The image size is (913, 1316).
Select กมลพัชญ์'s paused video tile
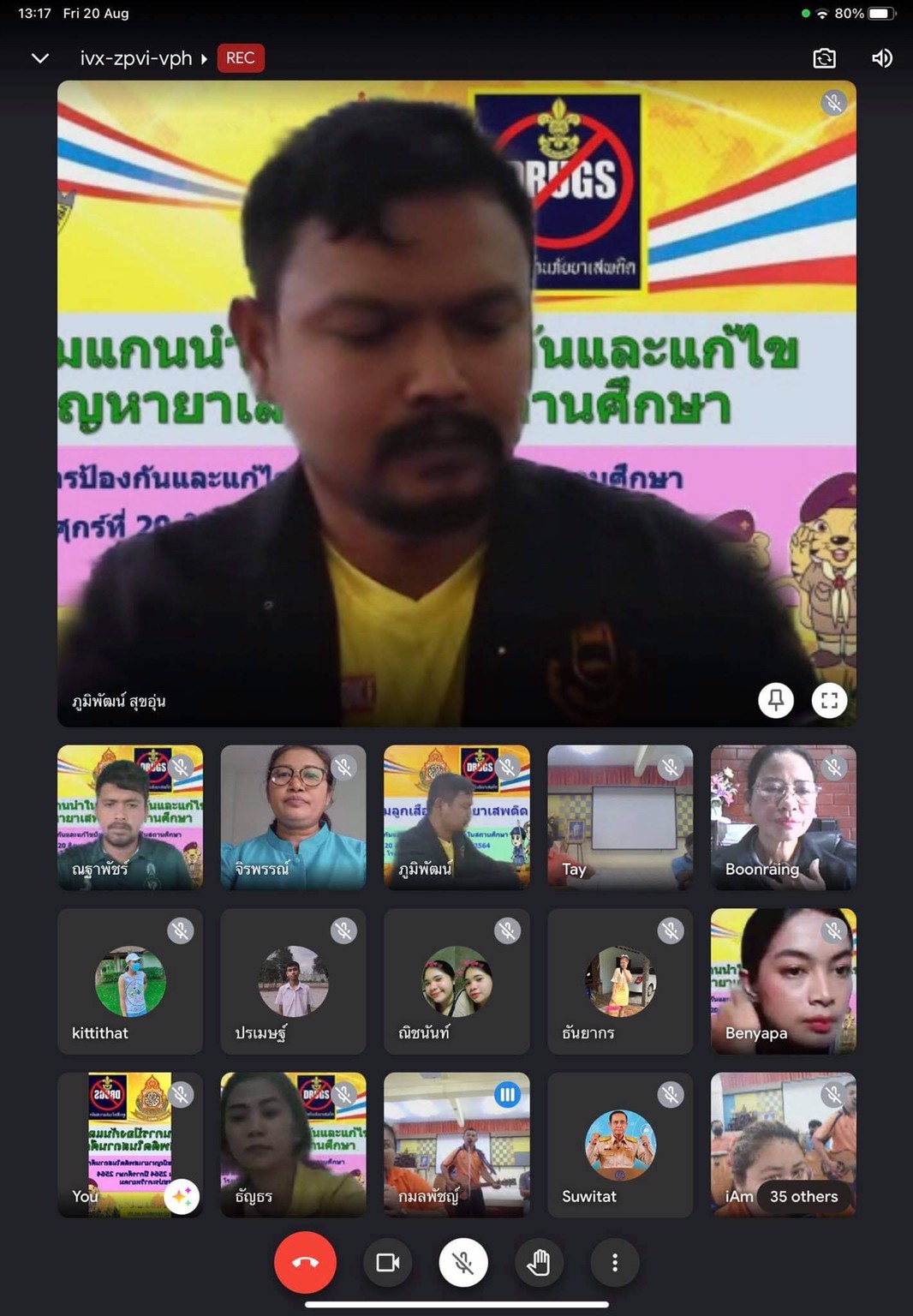pos(456,1144)
